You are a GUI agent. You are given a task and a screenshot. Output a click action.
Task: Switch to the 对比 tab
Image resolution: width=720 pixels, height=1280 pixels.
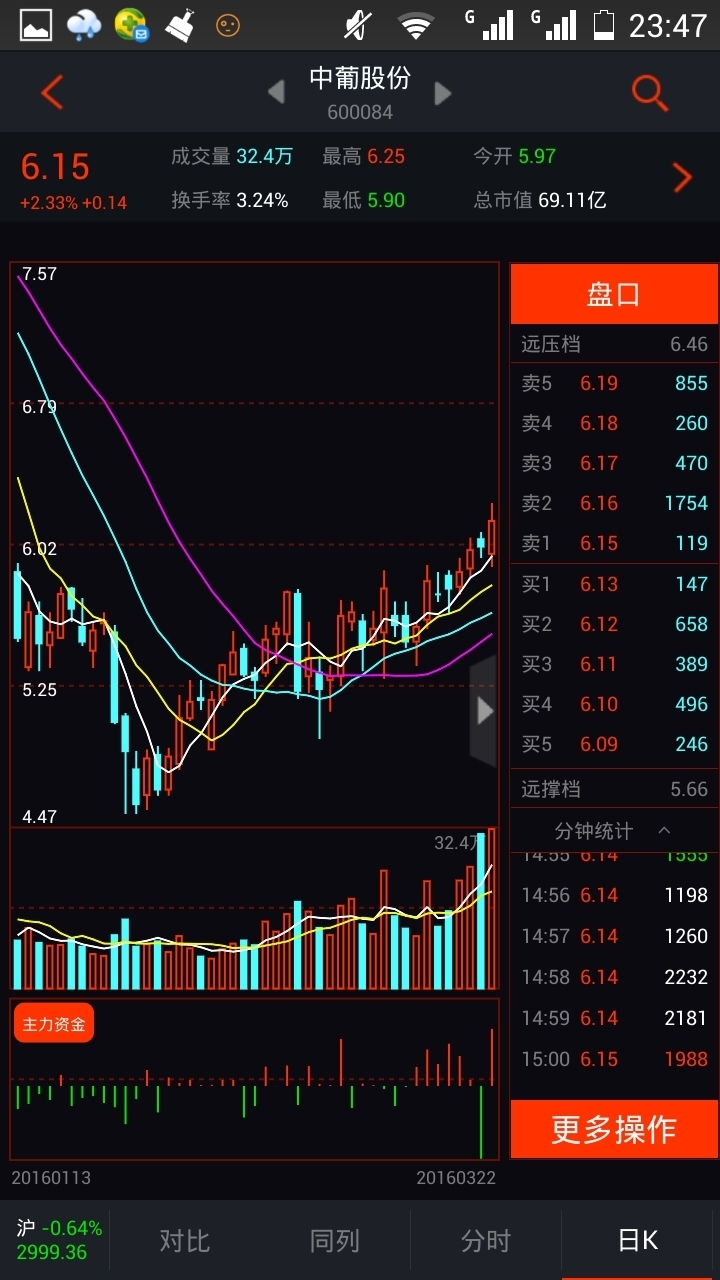click(185, 1241)
